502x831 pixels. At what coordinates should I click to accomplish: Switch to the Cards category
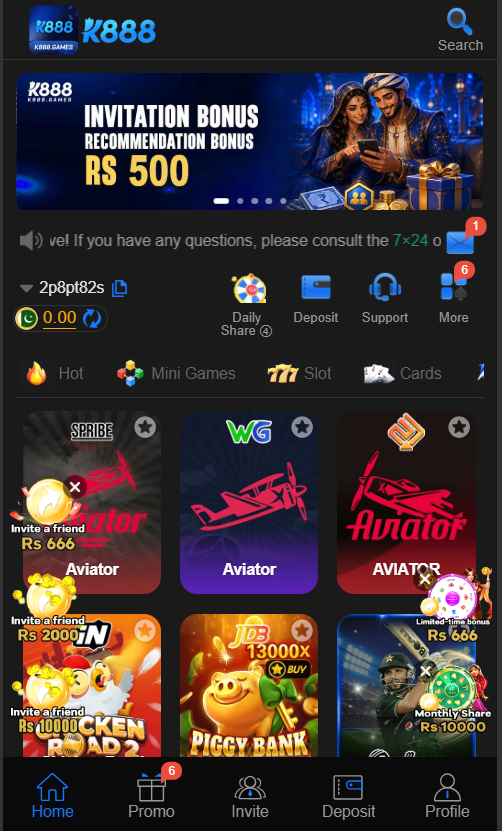pyautogui.click(x=402, y=374)
